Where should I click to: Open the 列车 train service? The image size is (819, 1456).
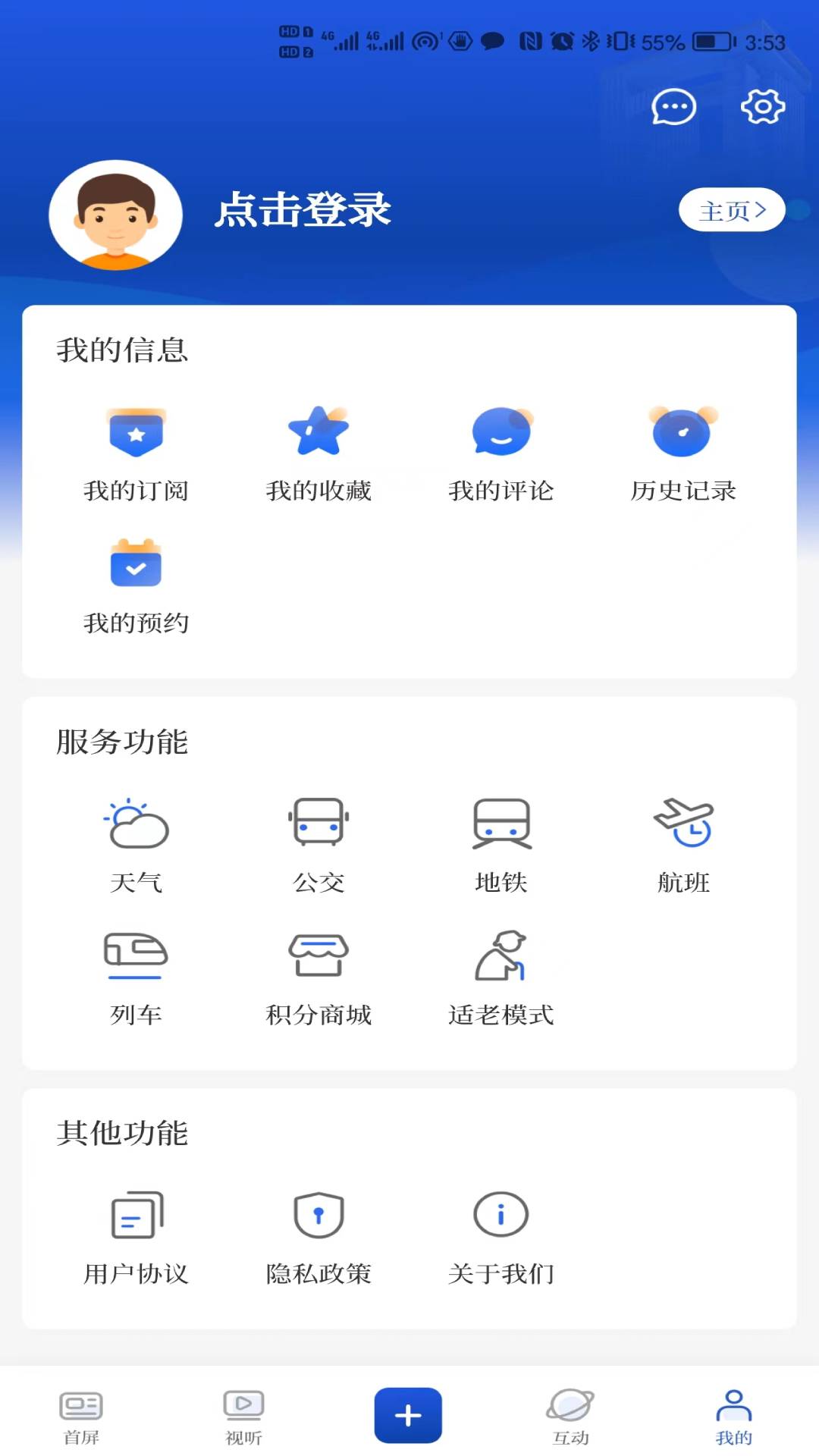[136, 976]
